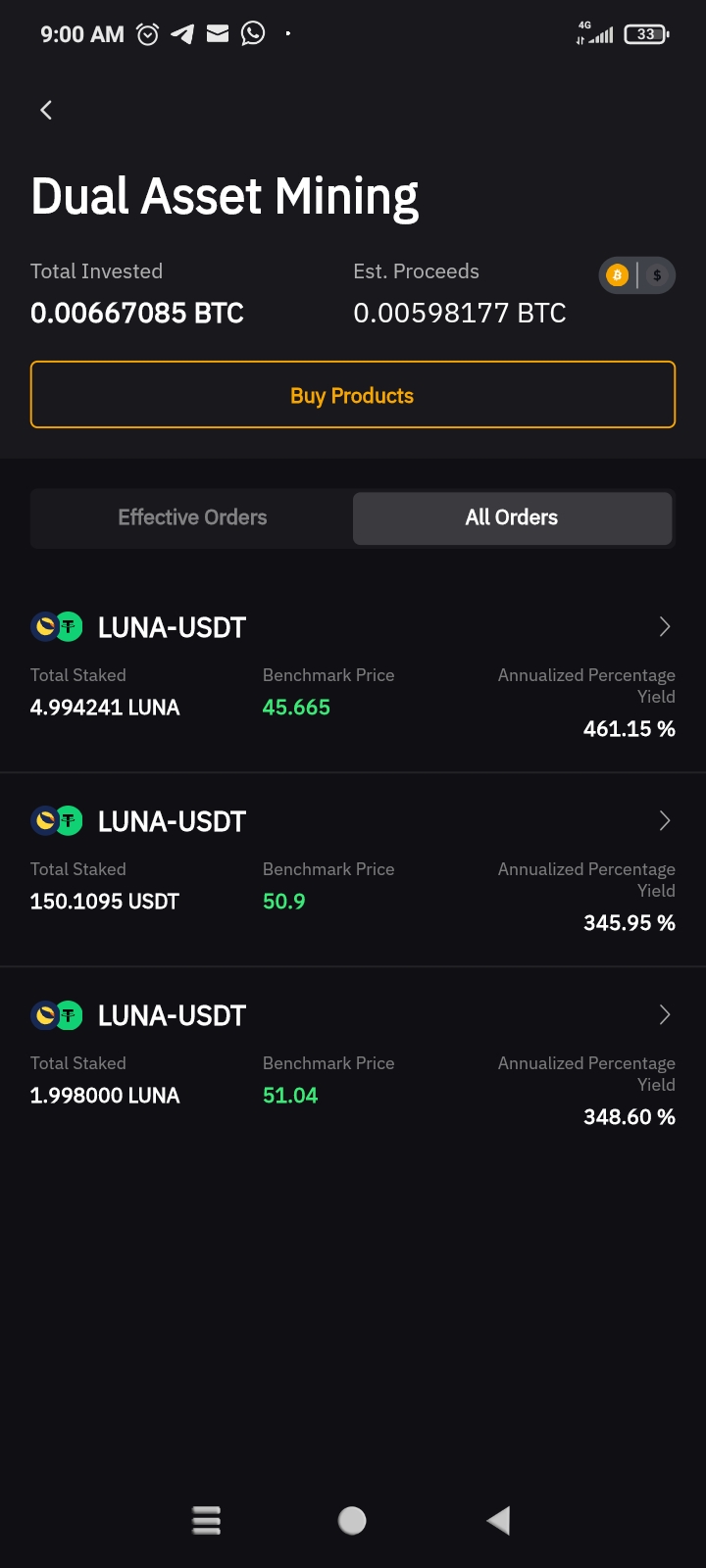Open the LUNA-USDT order with benchmark price 51.04

[x=353, y=1064]
